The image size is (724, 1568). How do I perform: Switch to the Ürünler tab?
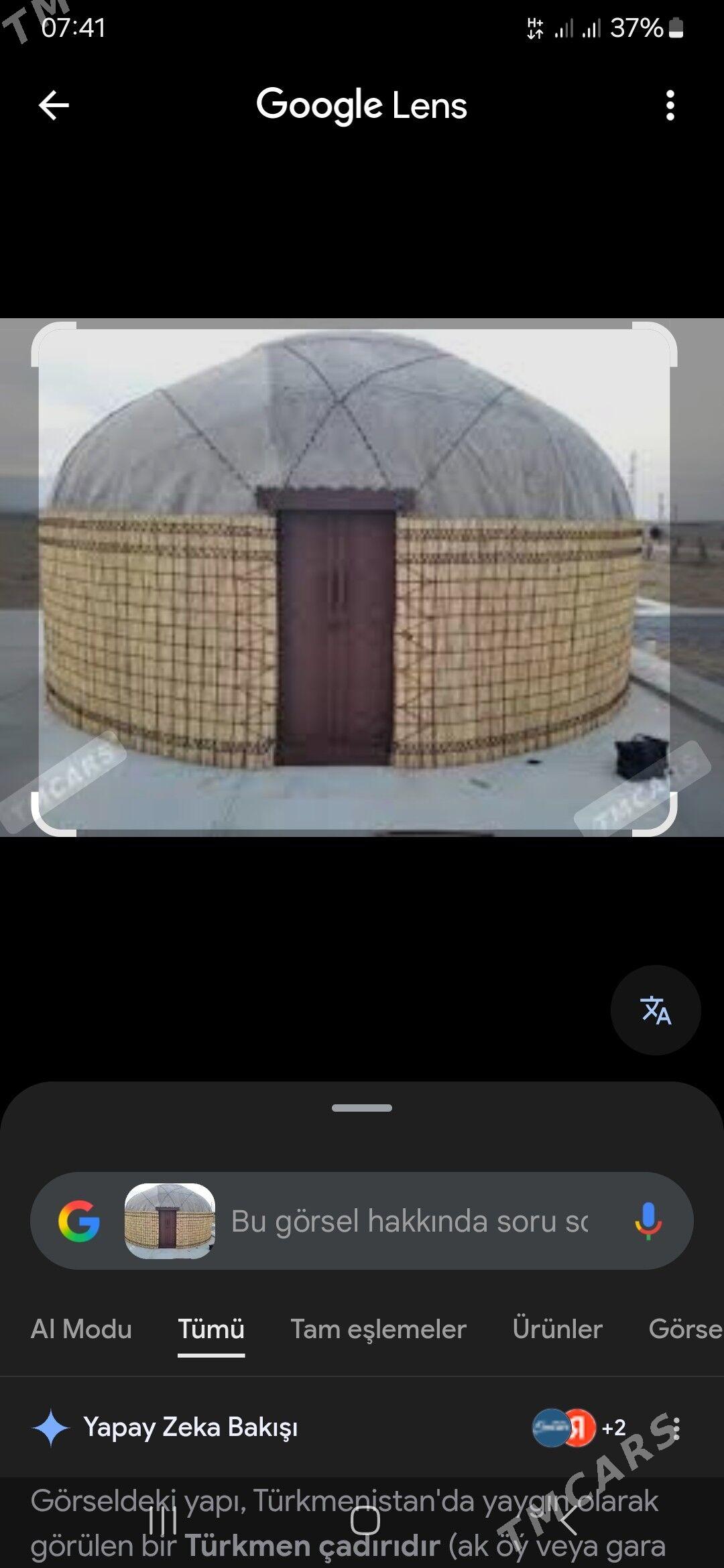[557, 1329]
